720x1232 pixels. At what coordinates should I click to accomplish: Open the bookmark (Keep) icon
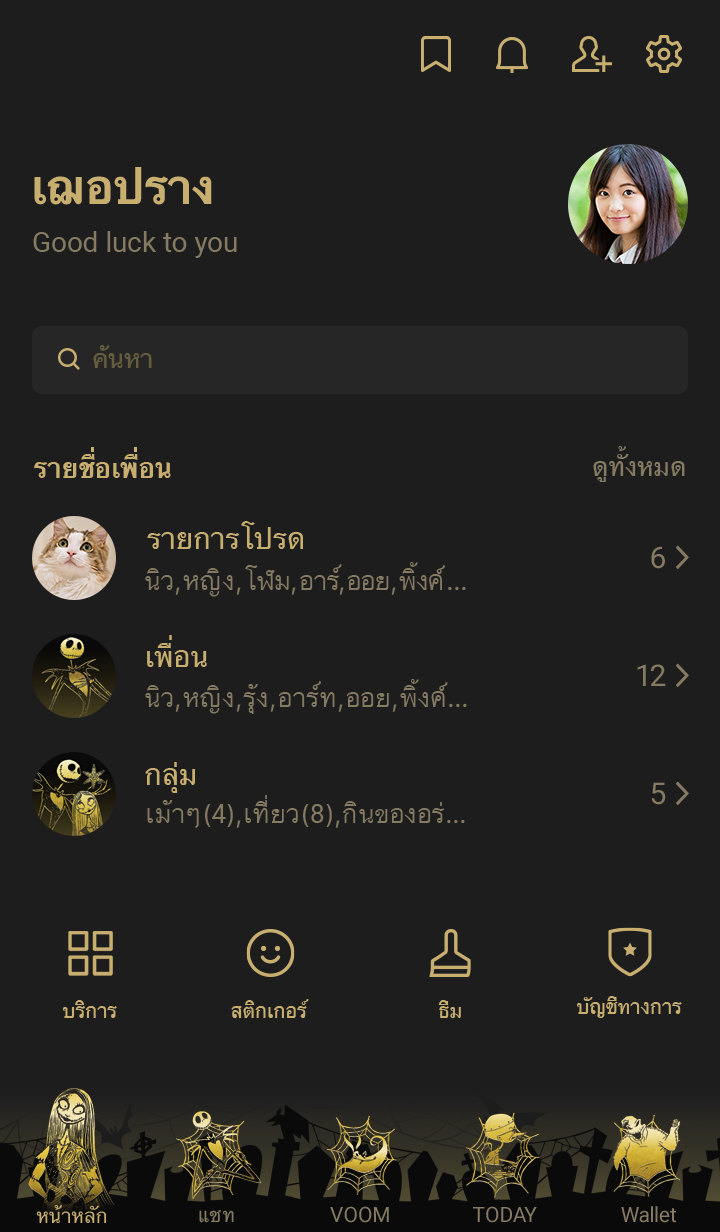(x=435, y=55)
